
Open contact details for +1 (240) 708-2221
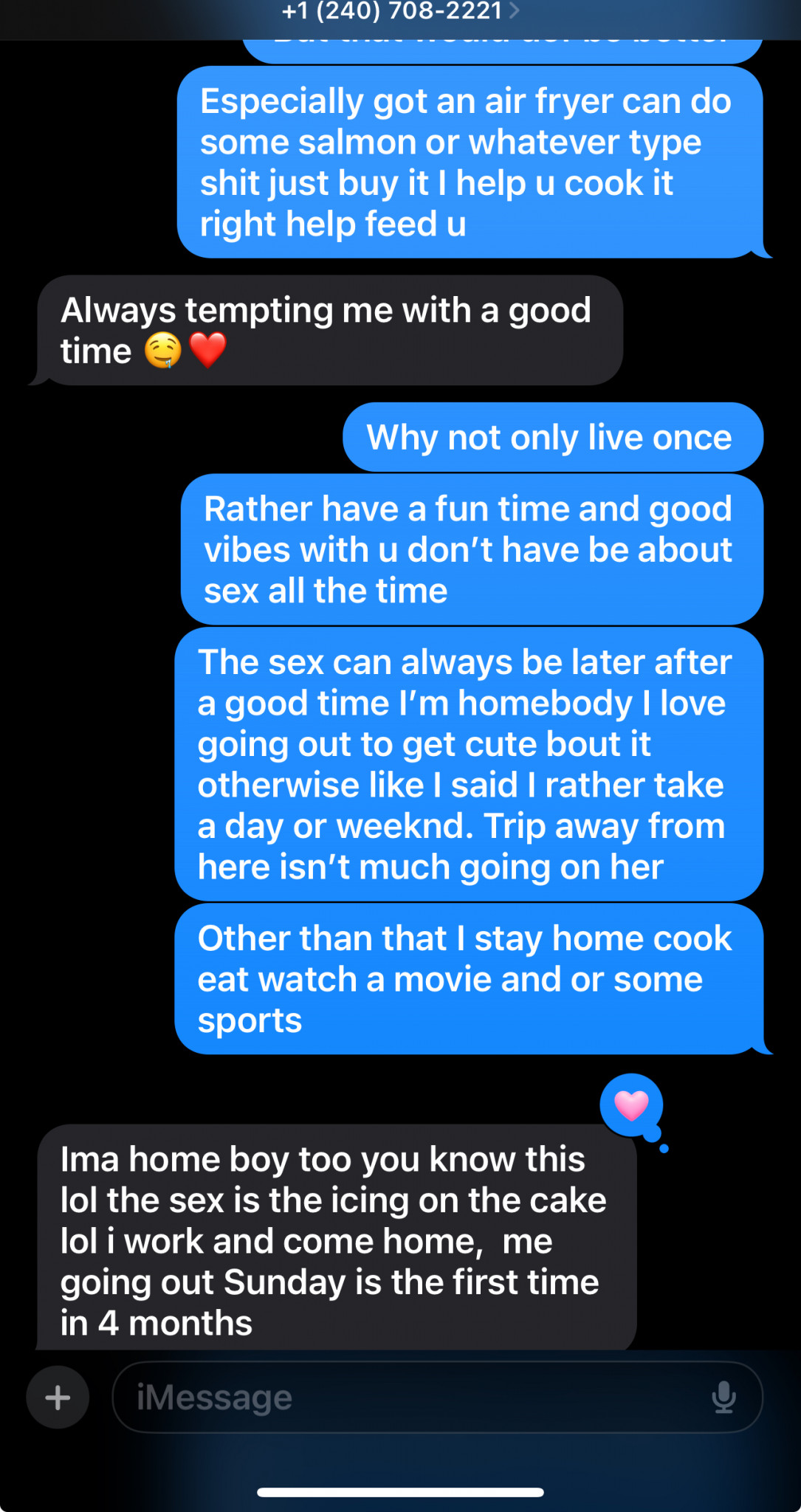coord(400,11)
